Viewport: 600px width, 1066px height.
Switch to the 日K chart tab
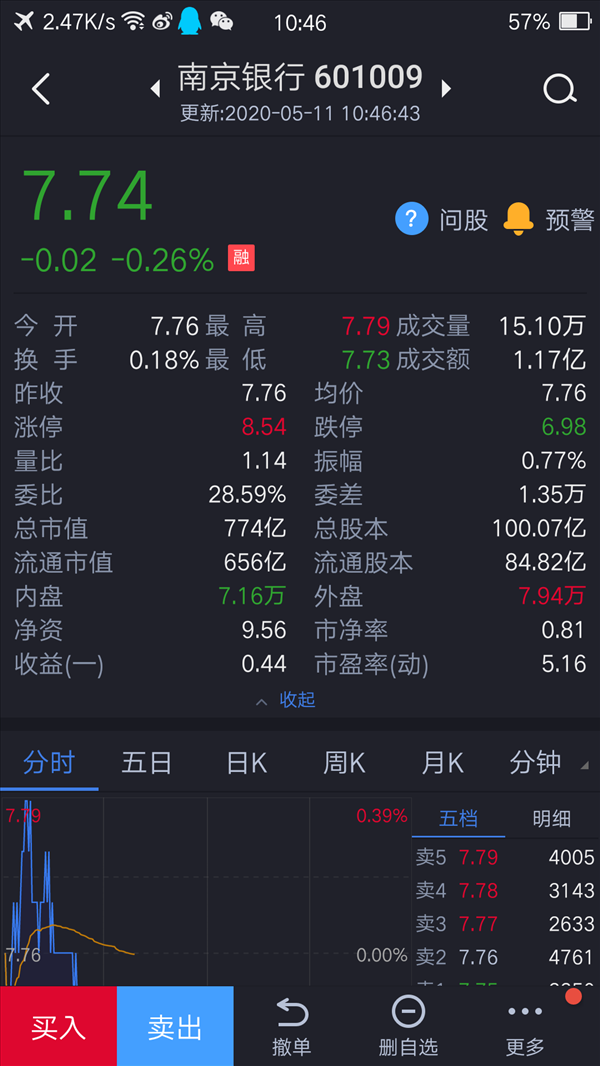247,763
